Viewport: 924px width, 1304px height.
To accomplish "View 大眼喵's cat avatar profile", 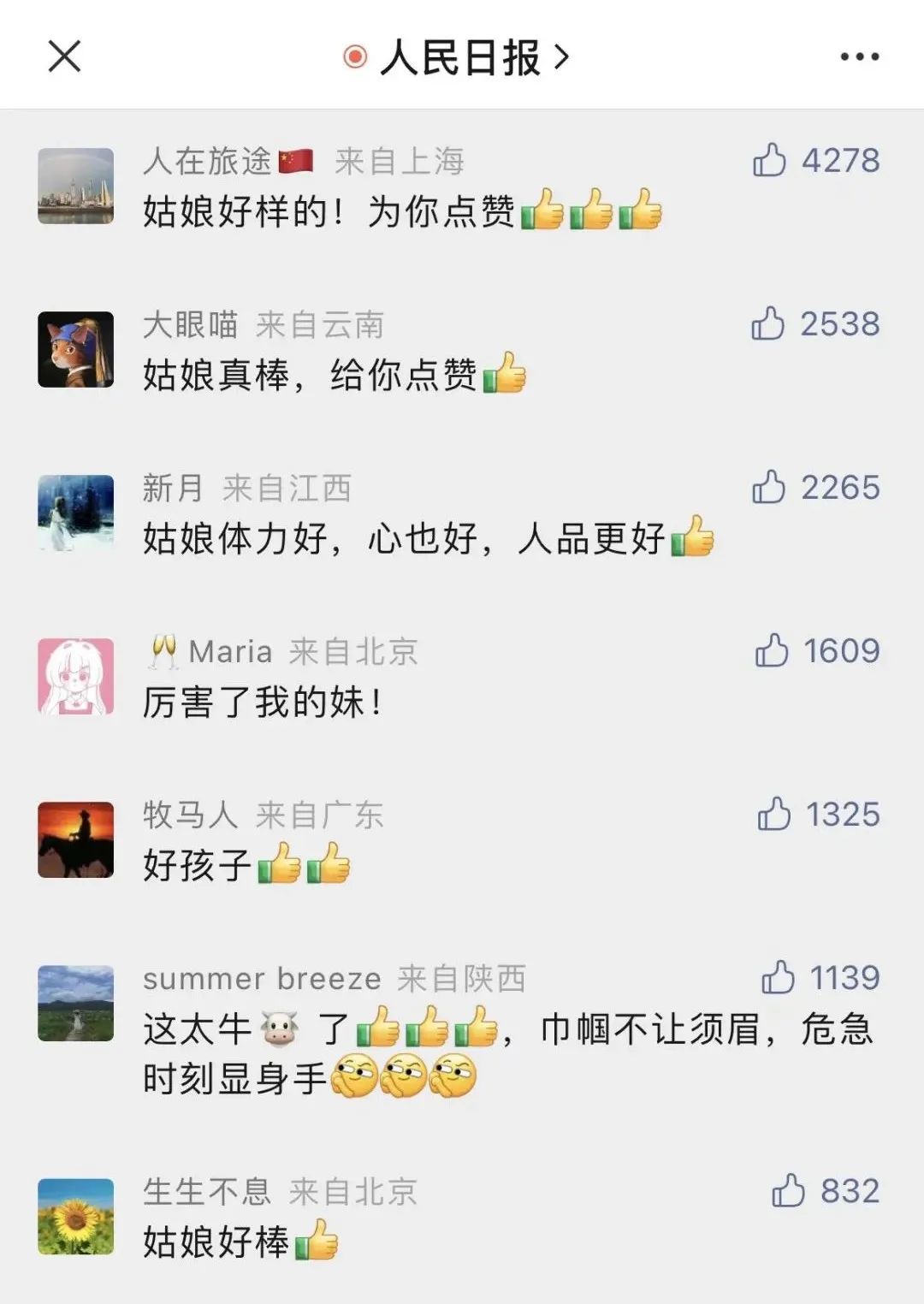I will (x=76, y=349).
